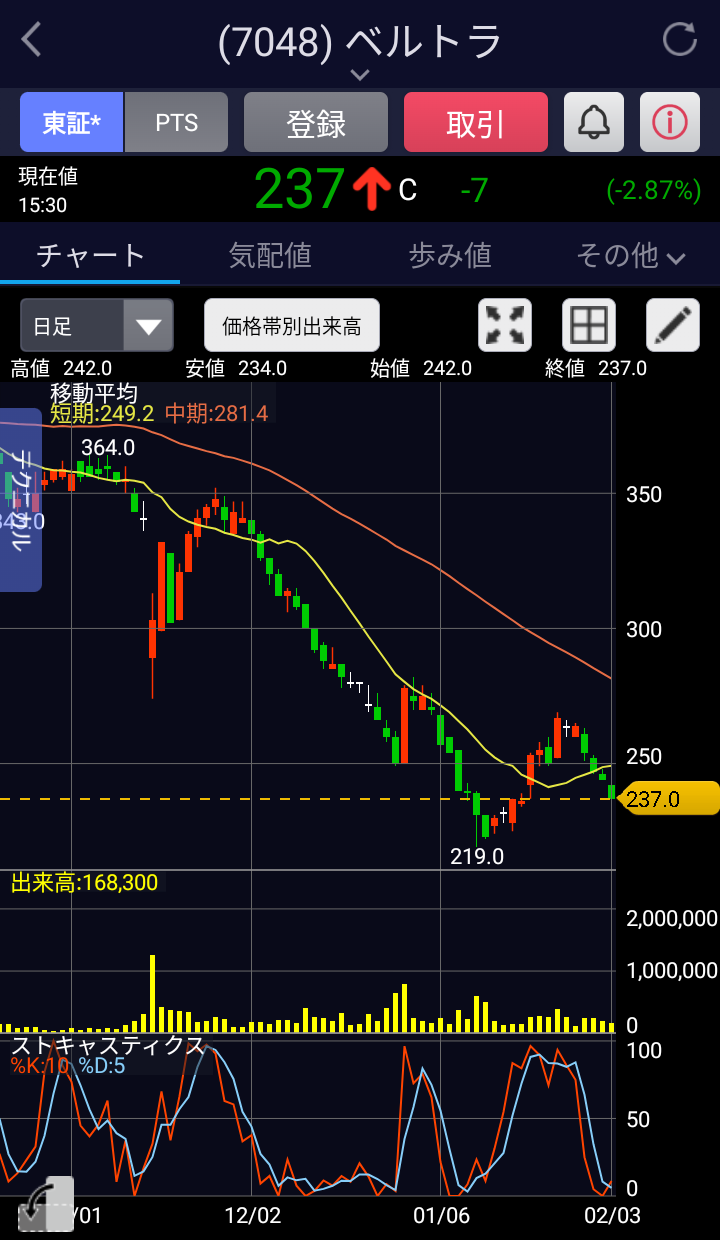Go back using the top-left arrow
Viewport: 720px width, 1240px height.
pyautogui.click(x=32, y=41)
